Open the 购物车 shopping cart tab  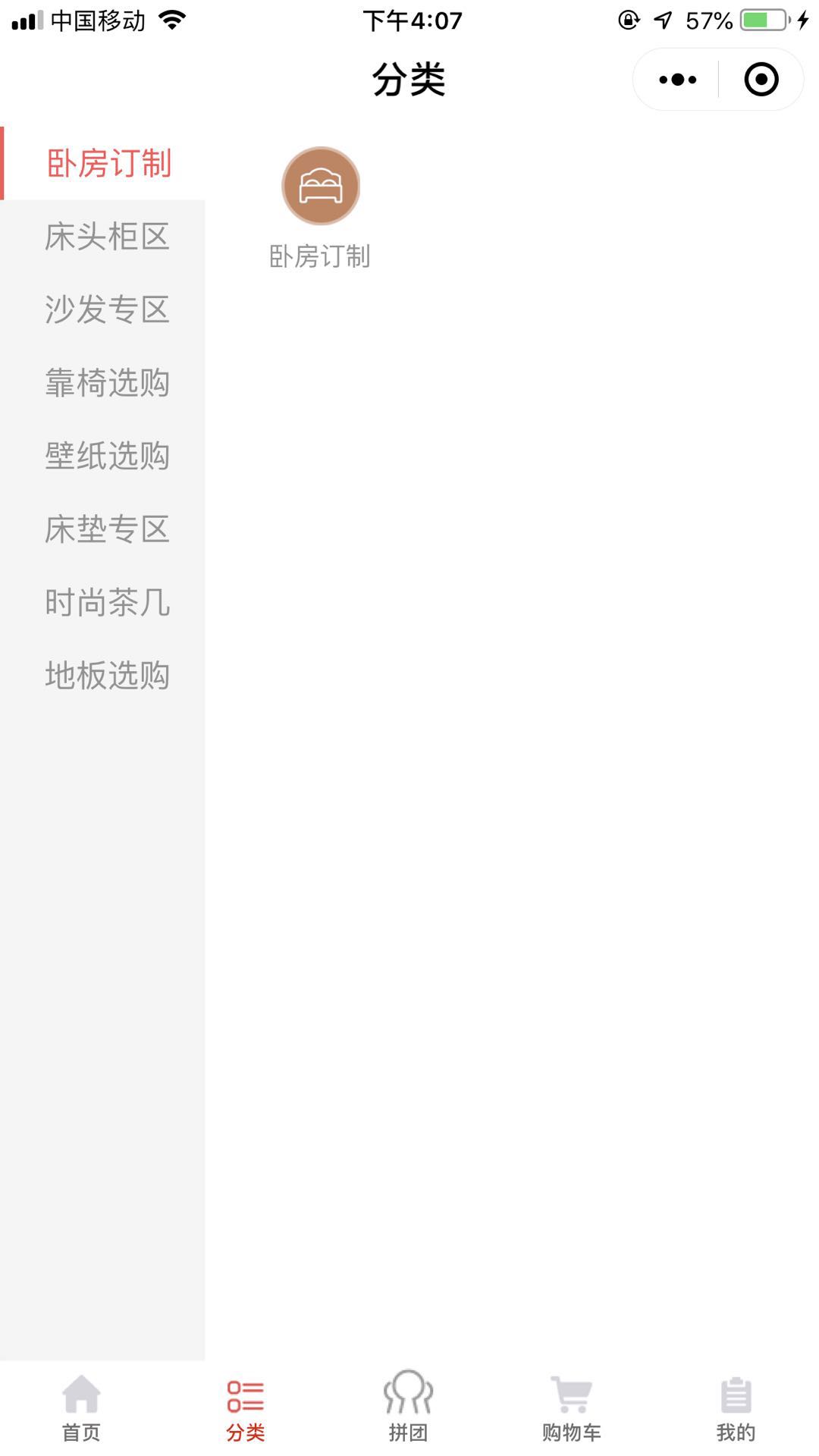(572, 1408)
